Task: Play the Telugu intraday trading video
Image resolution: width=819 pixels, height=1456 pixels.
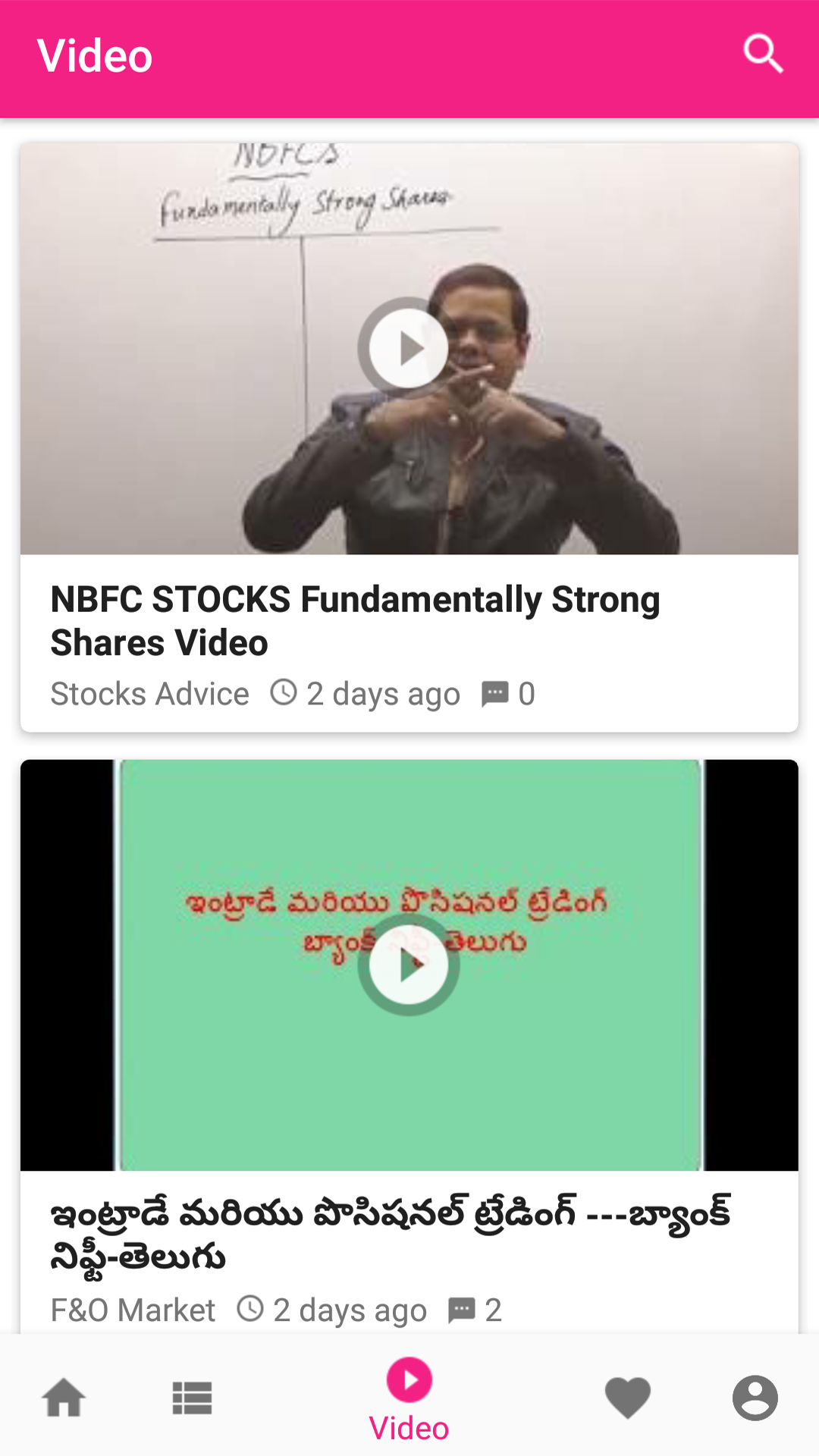Action: [408, 965]
